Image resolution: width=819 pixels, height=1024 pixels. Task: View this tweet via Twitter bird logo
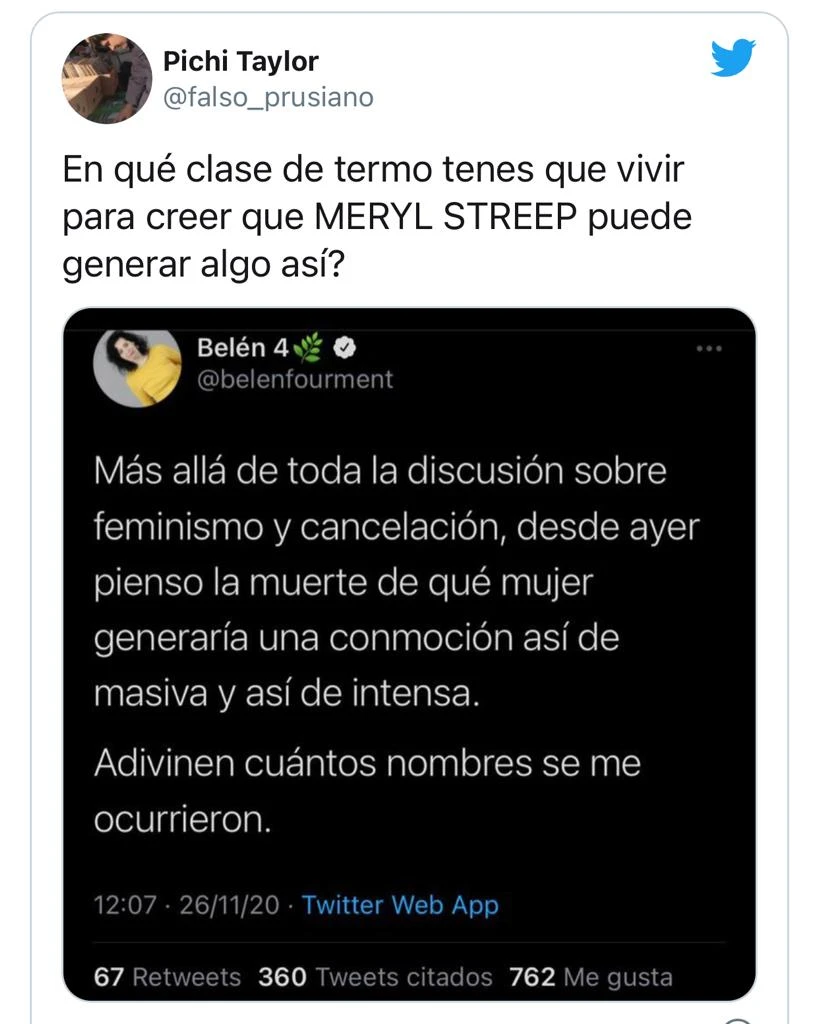[x=733, y=58]
